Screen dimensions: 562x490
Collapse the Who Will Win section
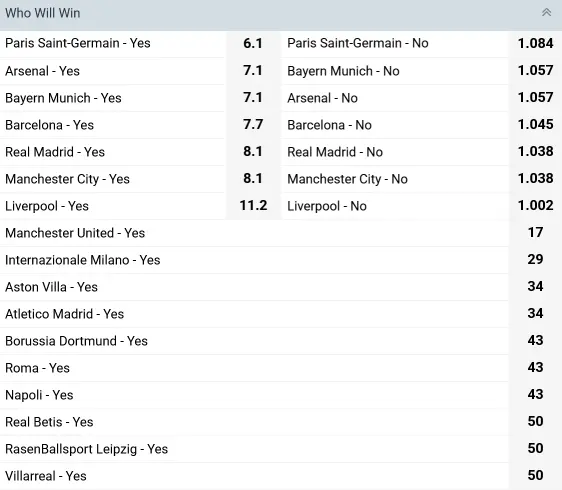[x=546, y=13]
